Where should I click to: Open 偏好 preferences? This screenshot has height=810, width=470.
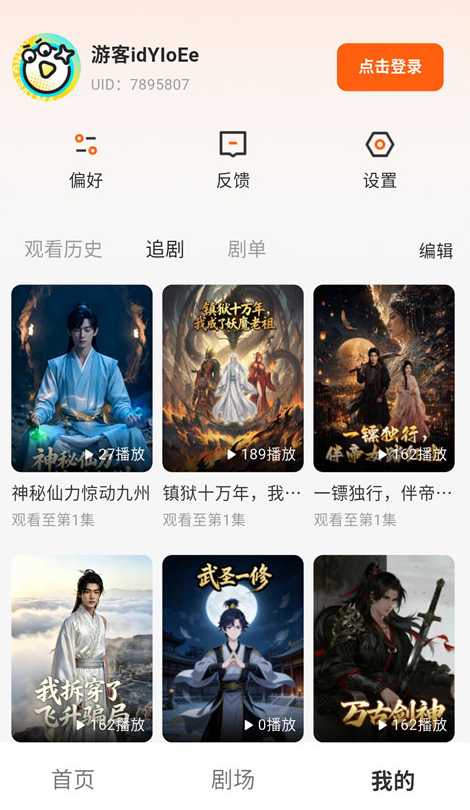point(86,160)
